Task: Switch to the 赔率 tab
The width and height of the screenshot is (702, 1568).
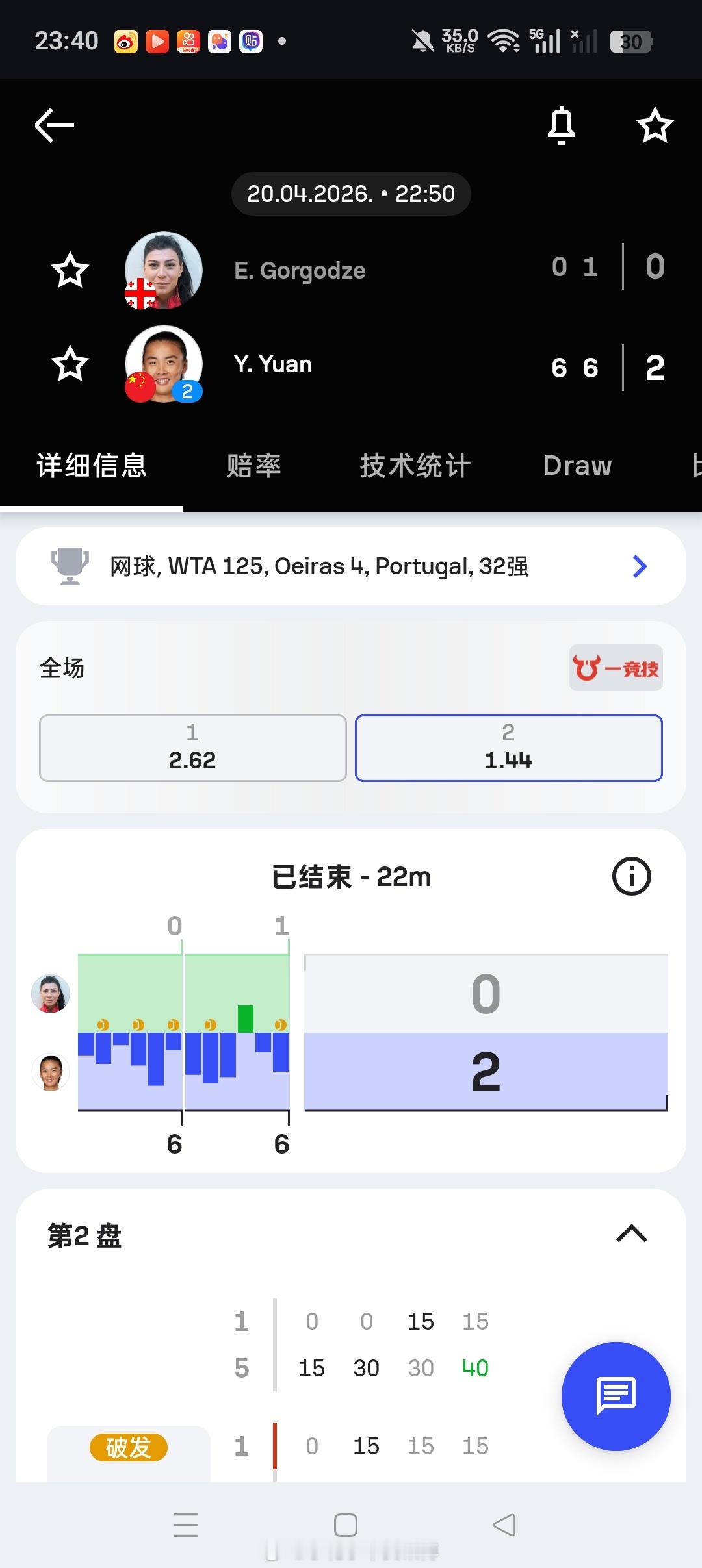Action: coord(254,465)
